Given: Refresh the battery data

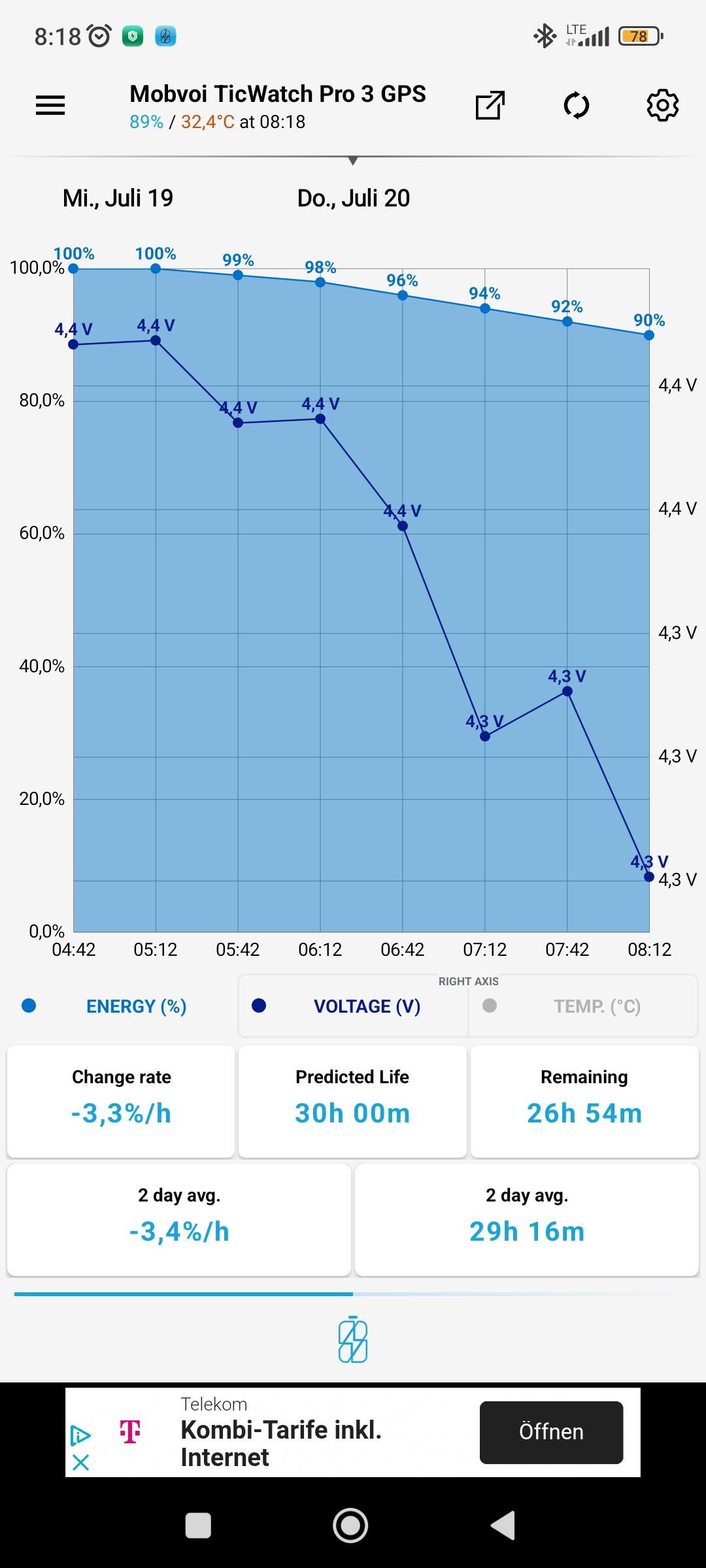Looking at the screenshot, I should point(576,105).
